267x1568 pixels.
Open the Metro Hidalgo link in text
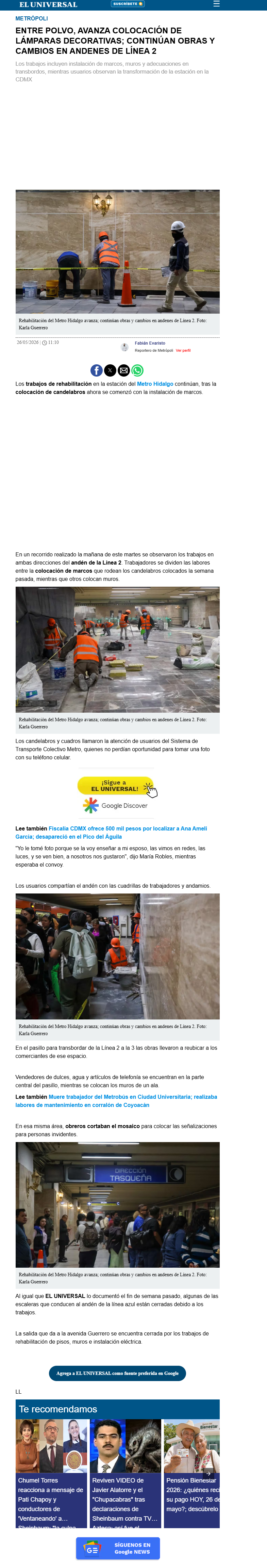pos(155,384)
